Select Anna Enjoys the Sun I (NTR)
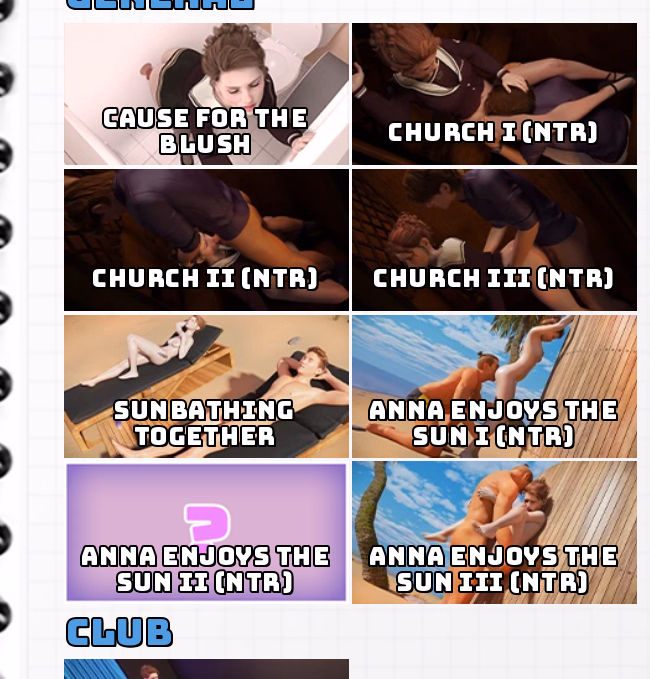 tap(494, 386)
